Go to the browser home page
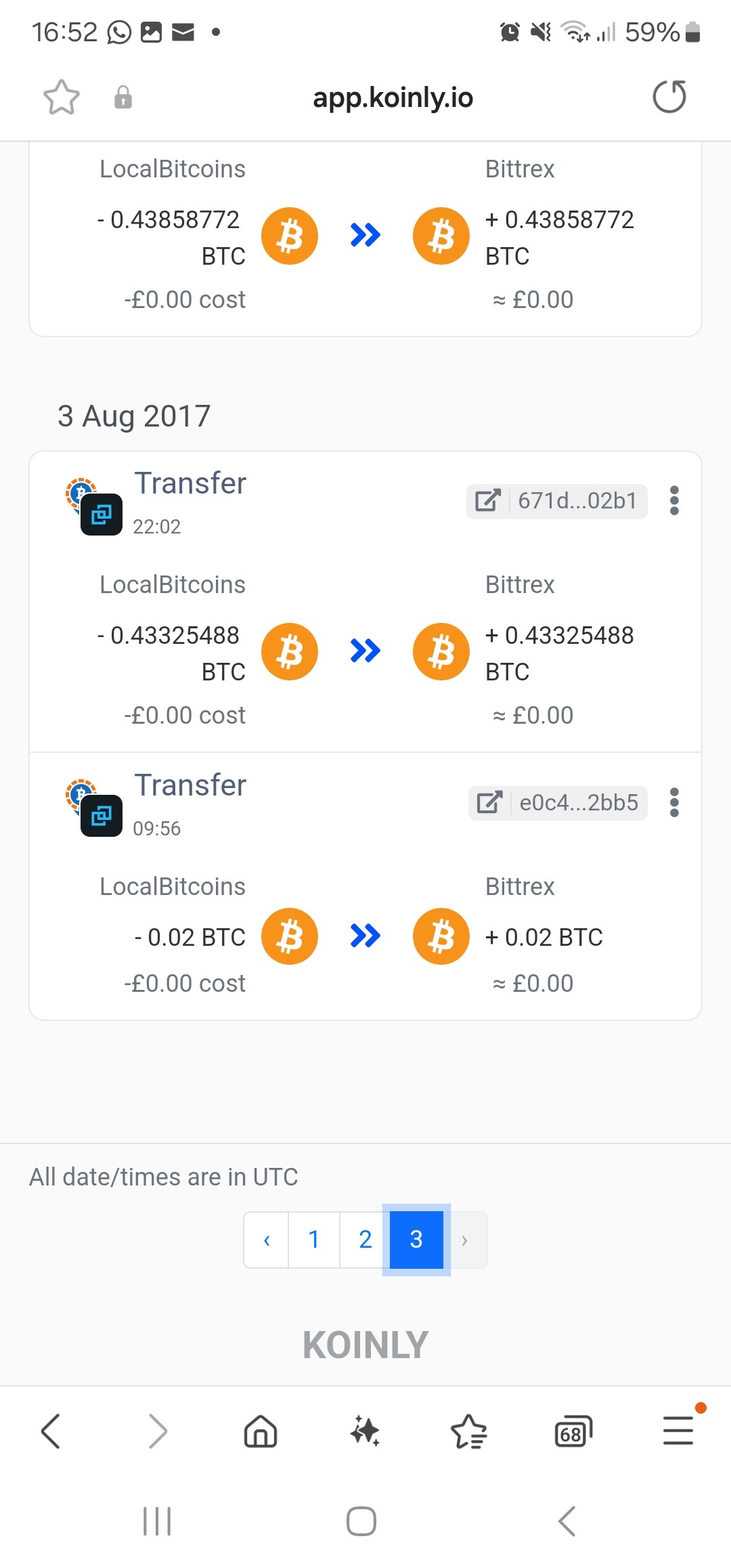Image resolution: width=731 pixels, height=1568 pixels. (261, 1431)
